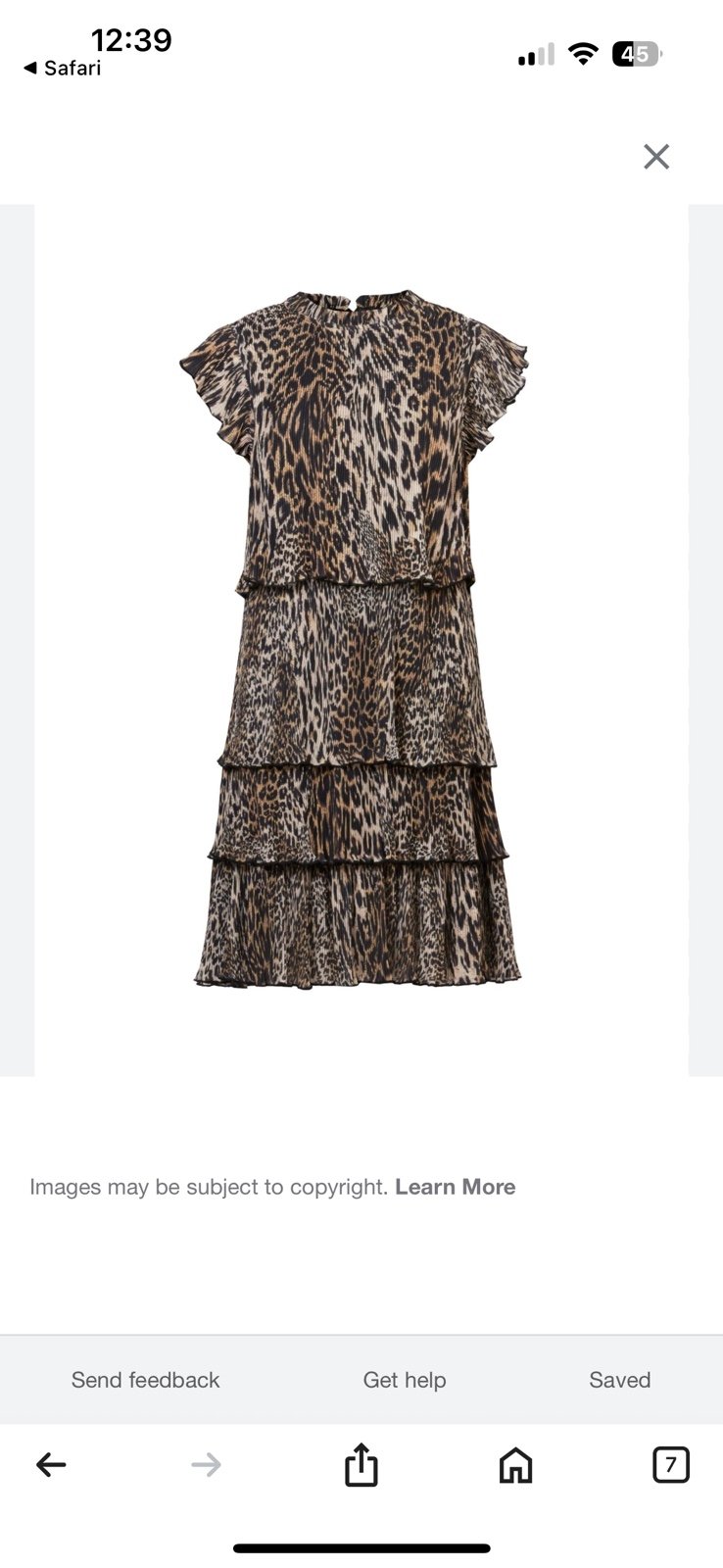
Task: Open the tab switcher showing 7 tabs
Action: 671,1465
